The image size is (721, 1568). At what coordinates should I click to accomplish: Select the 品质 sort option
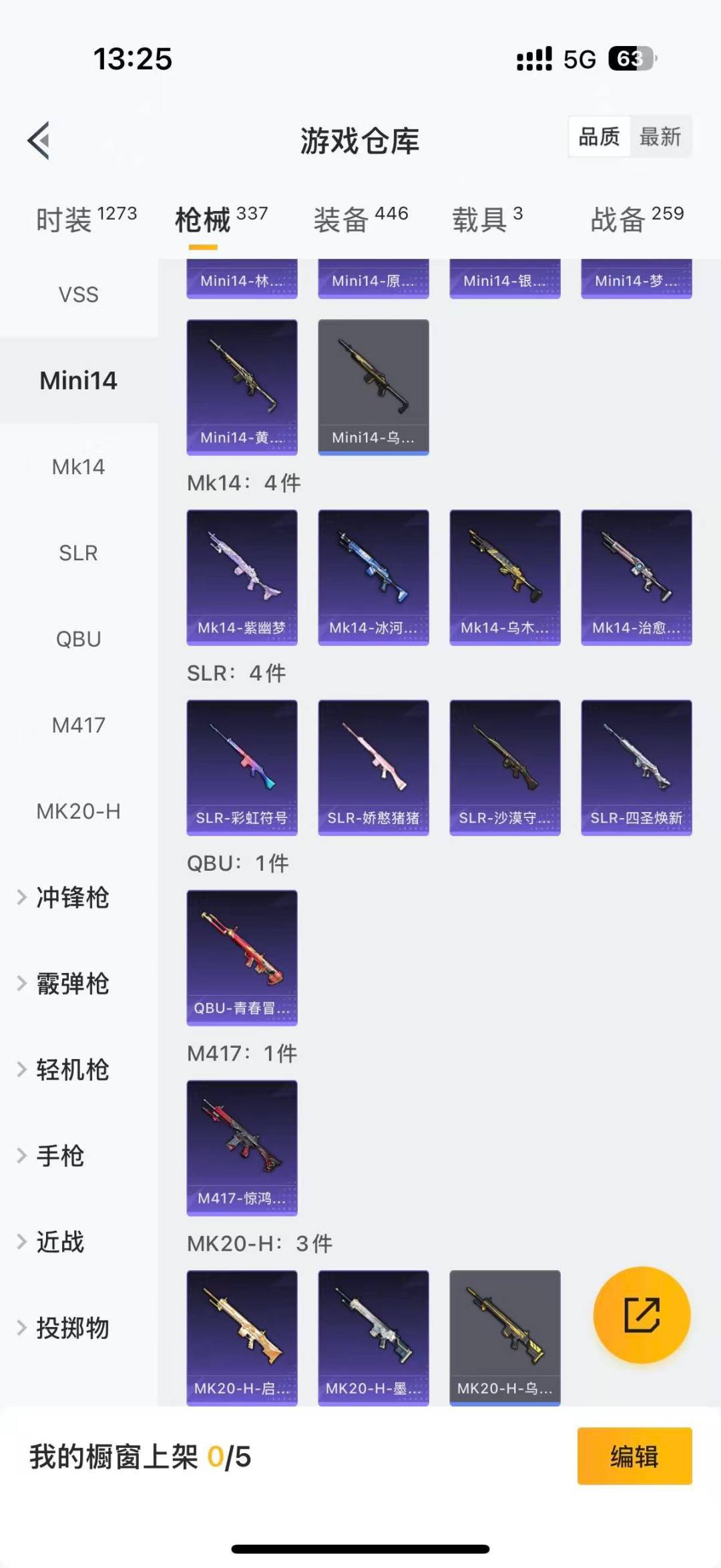599,137
